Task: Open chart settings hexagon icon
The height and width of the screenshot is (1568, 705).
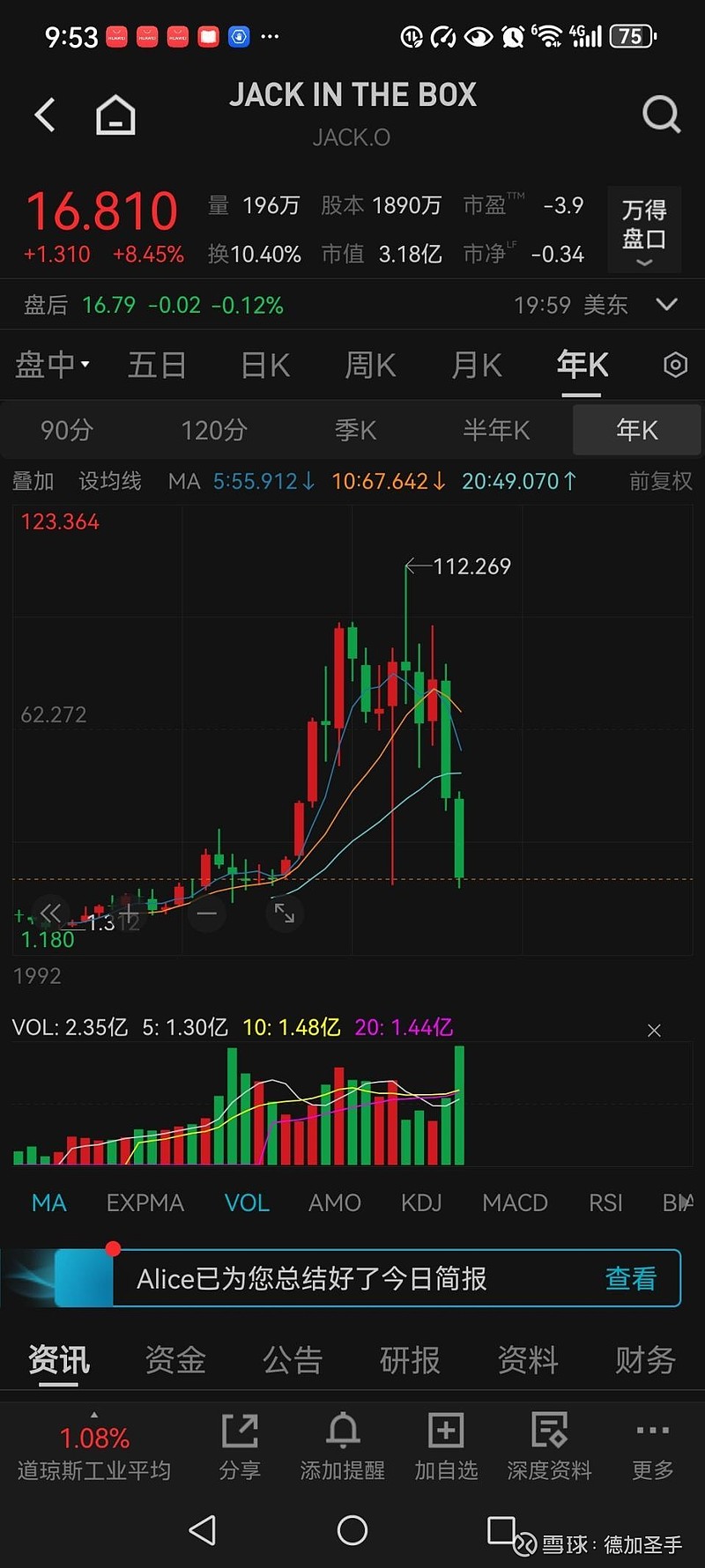Action: point(675,365)
